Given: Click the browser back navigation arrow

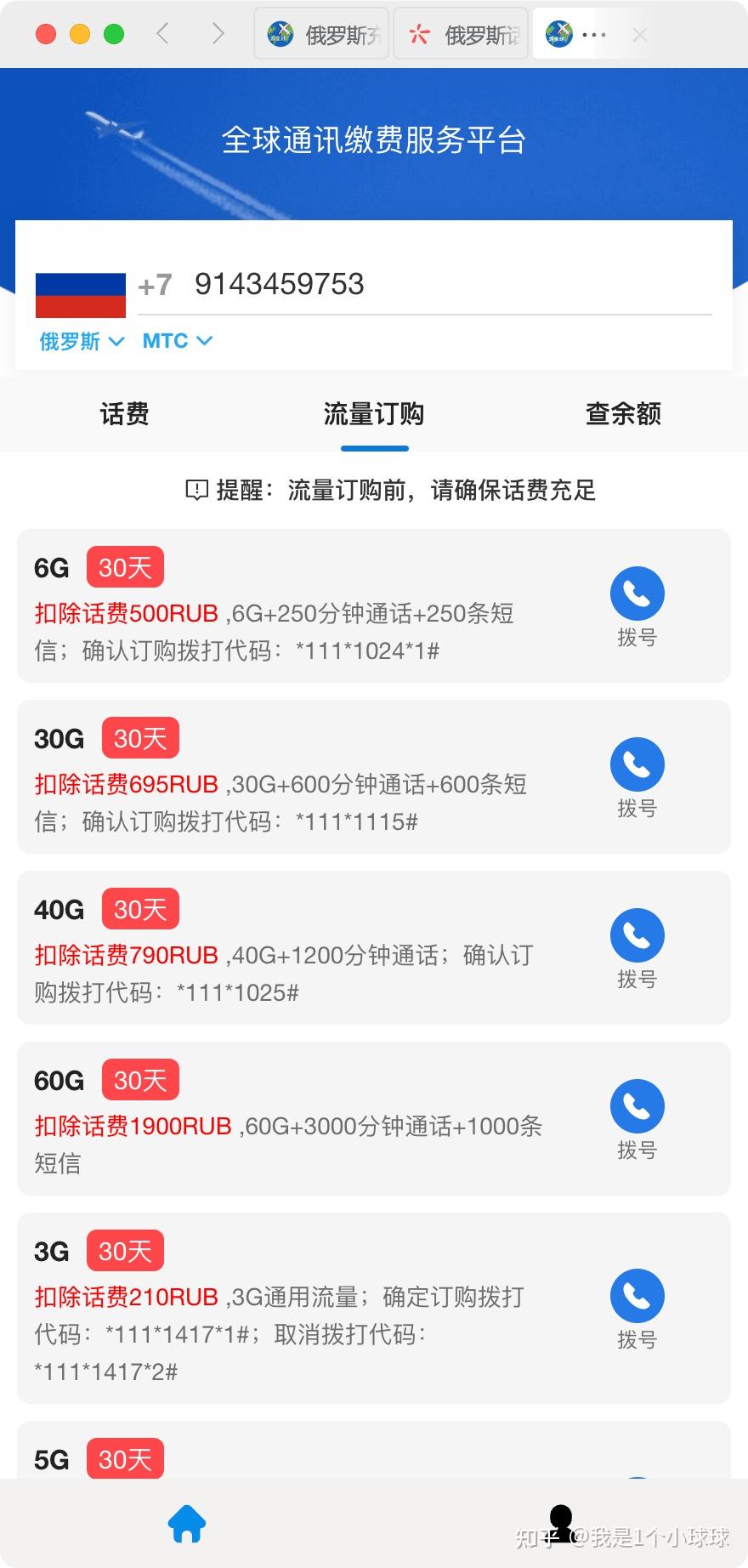Looking at the screenshot, I should click(x=161, y=34).
